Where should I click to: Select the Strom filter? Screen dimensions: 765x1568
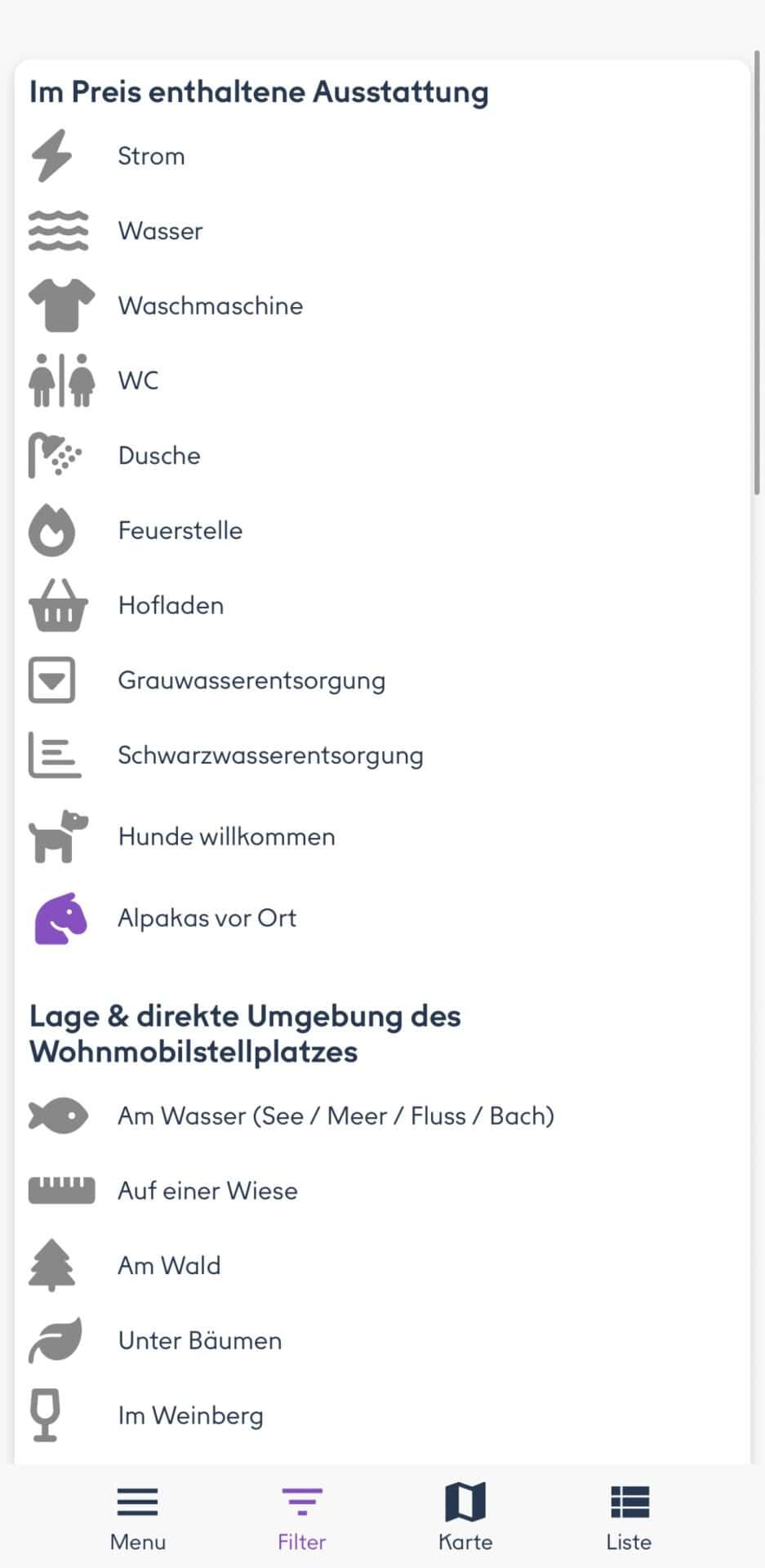[x=151, y=156]
